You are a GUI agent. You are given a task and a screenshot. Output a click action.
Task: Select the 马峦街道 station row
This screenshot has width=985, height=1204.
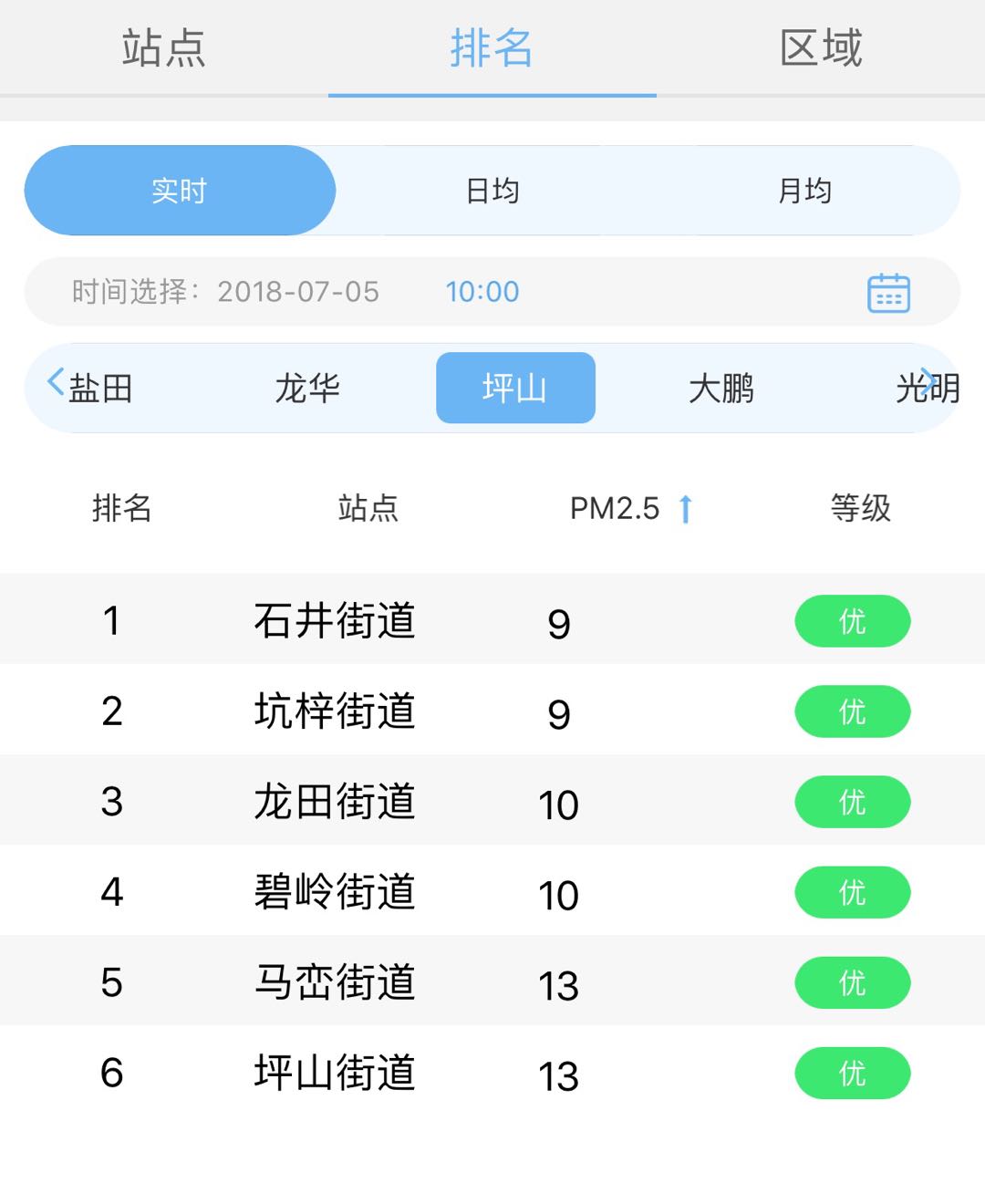coord(336,982)
